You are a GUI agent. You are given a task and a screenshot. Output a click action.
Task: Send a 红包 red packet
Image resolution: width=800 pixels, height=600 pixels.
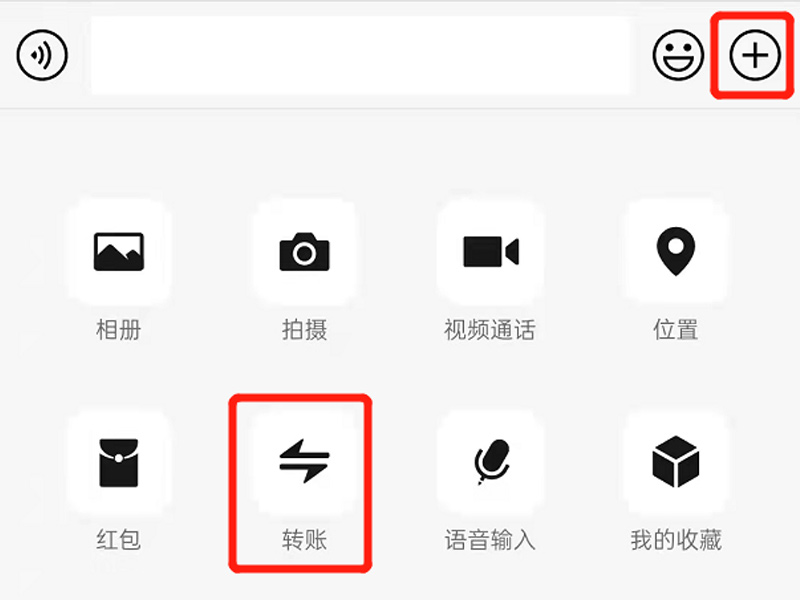tap(119, 462)
